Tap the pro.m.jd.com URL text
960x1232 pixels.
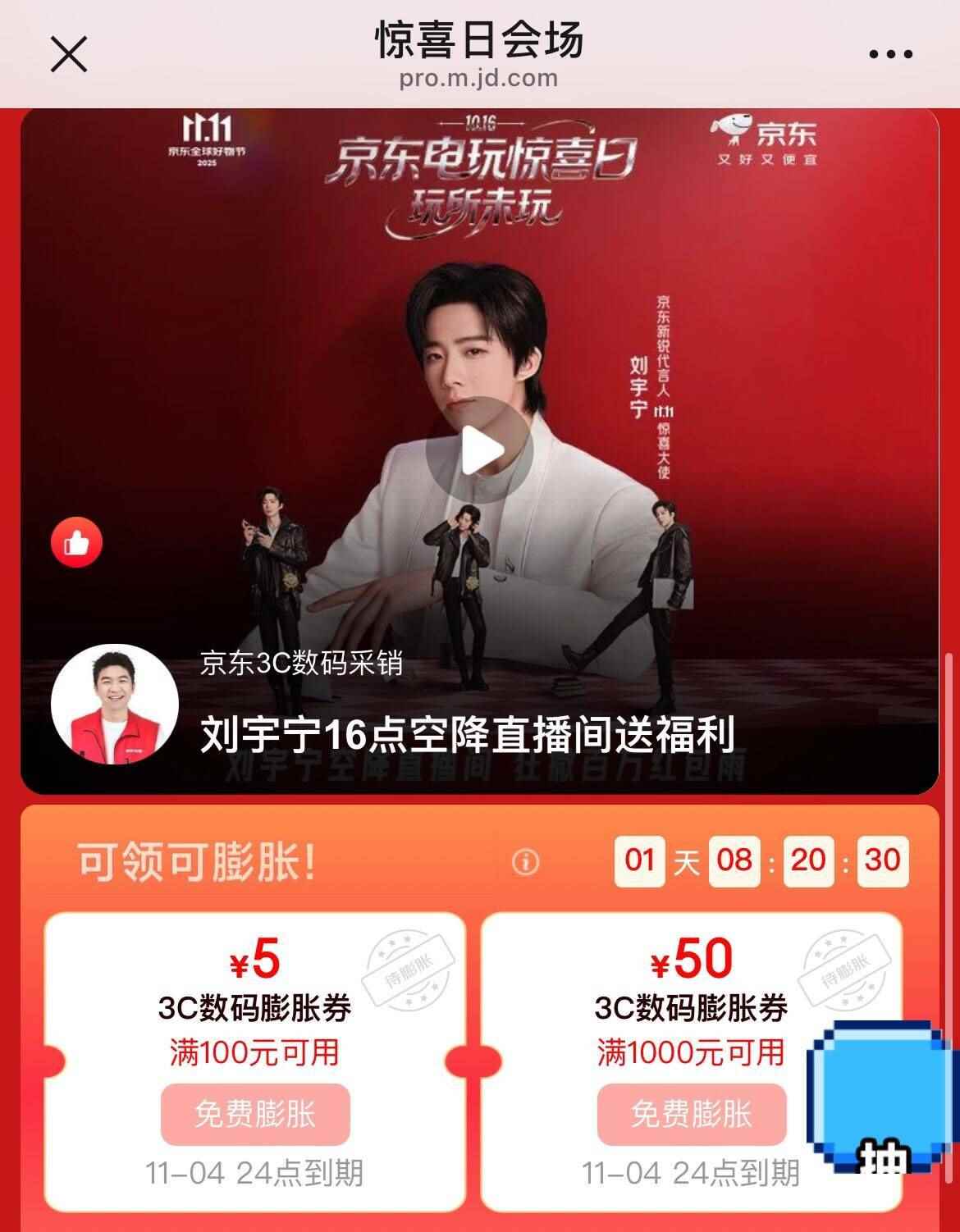point(480,80)
